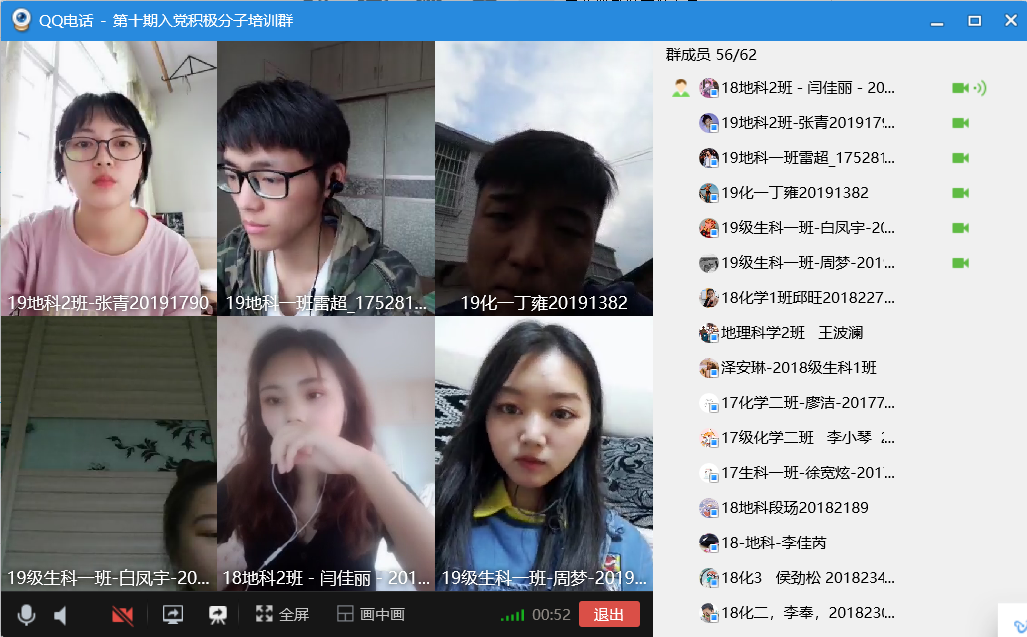Maximize the call window
Screen dimensions: 1027x637
click(974, 21)
